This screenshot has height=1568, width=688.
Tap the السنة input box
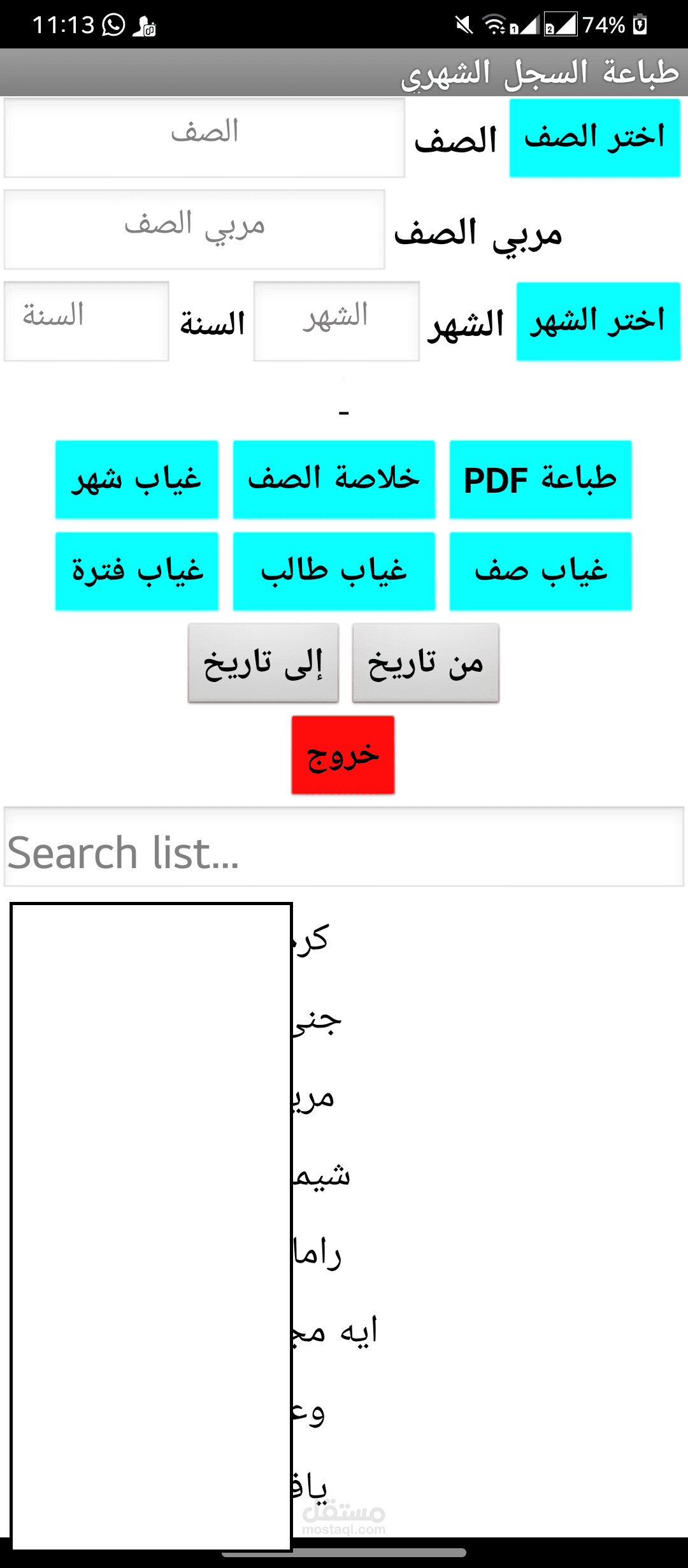[87, 321]
